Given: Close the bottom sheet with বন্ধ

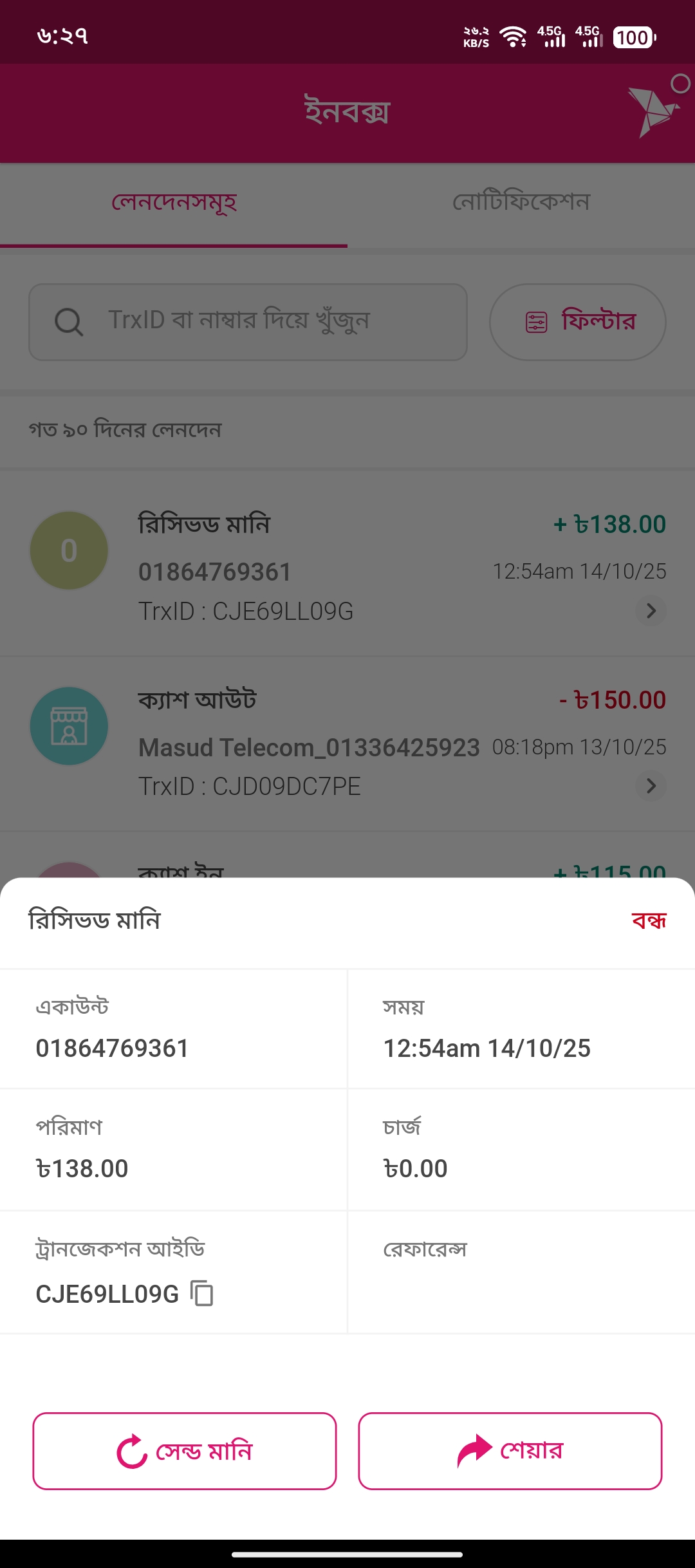Looking at the screenshot, I should (649, 921).
